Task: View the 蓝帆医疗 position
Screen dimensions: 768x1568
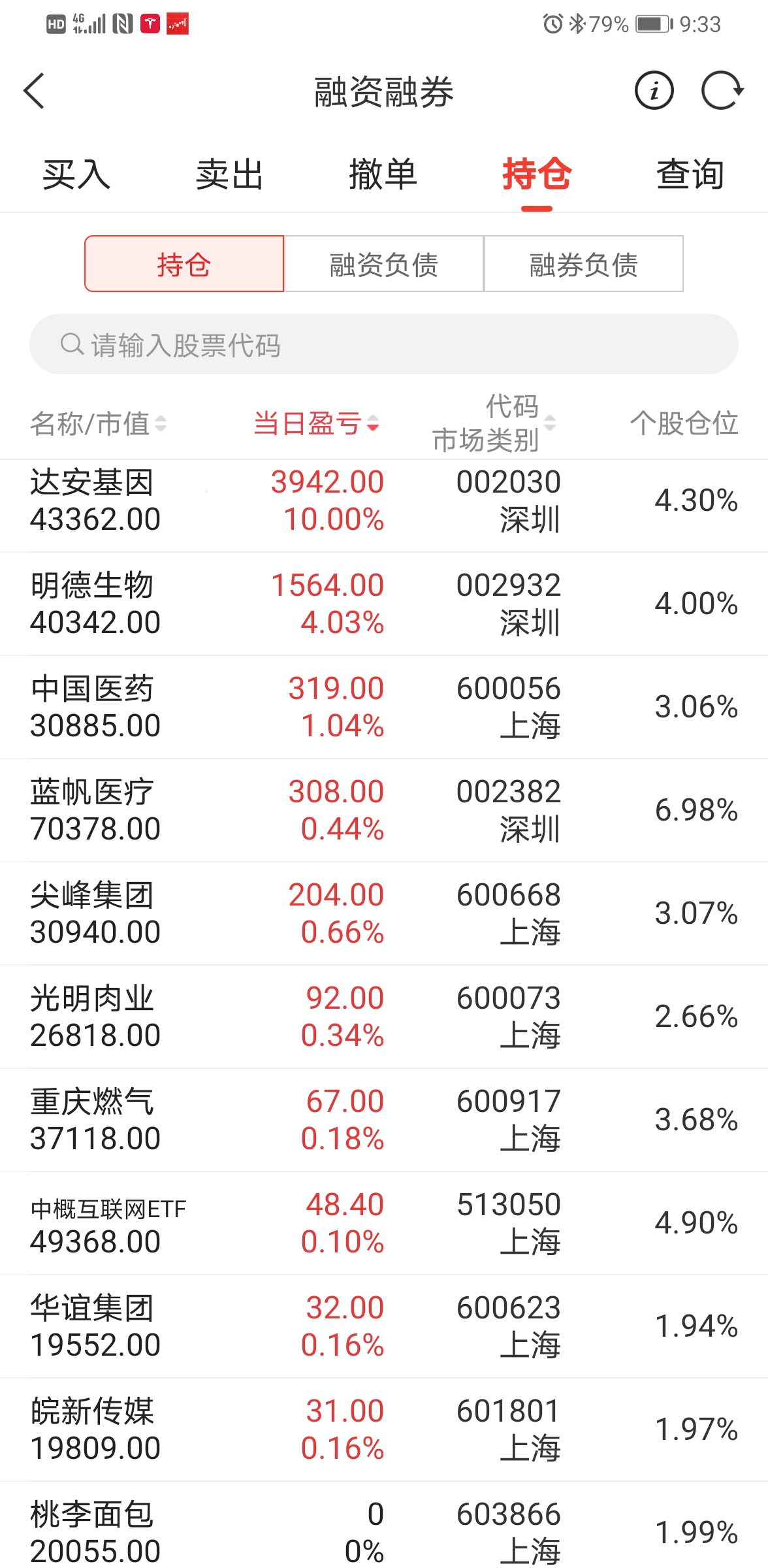Action: [x=384, y=810]
